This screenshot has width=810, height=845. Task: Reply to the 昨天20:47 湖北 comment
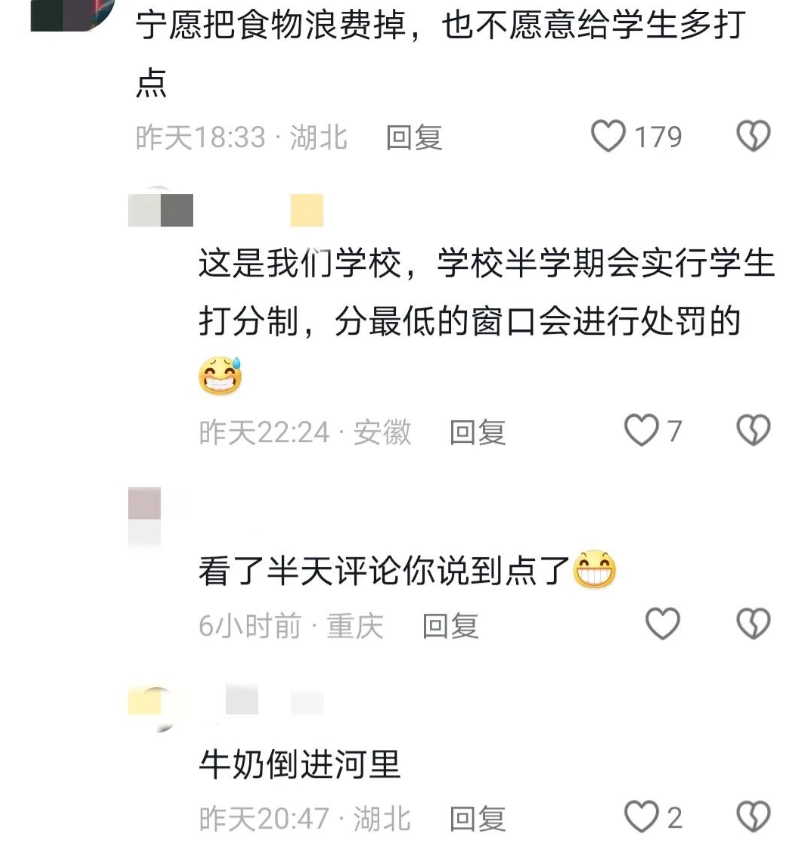[477, 818]
